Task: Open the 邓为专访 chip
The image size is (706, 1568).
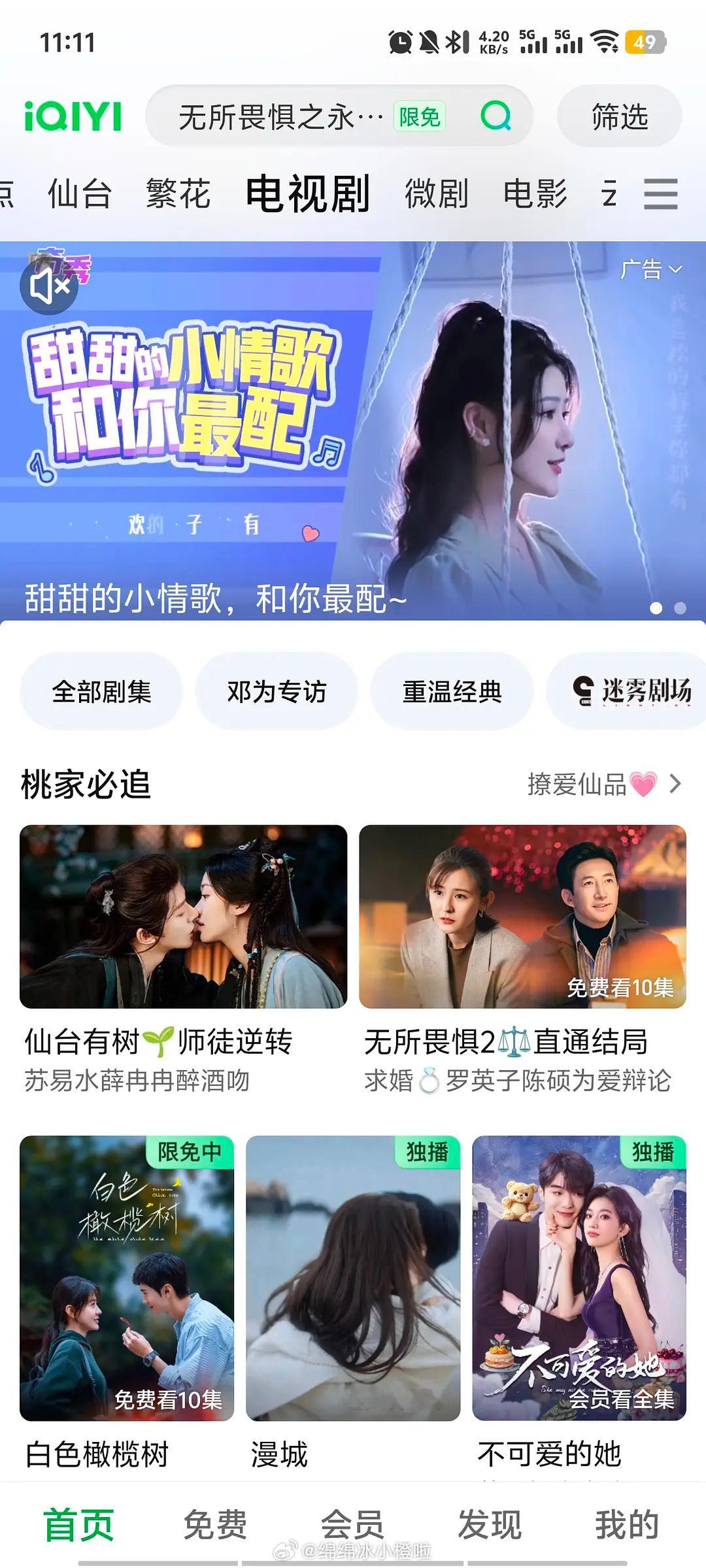Action: 277,691
